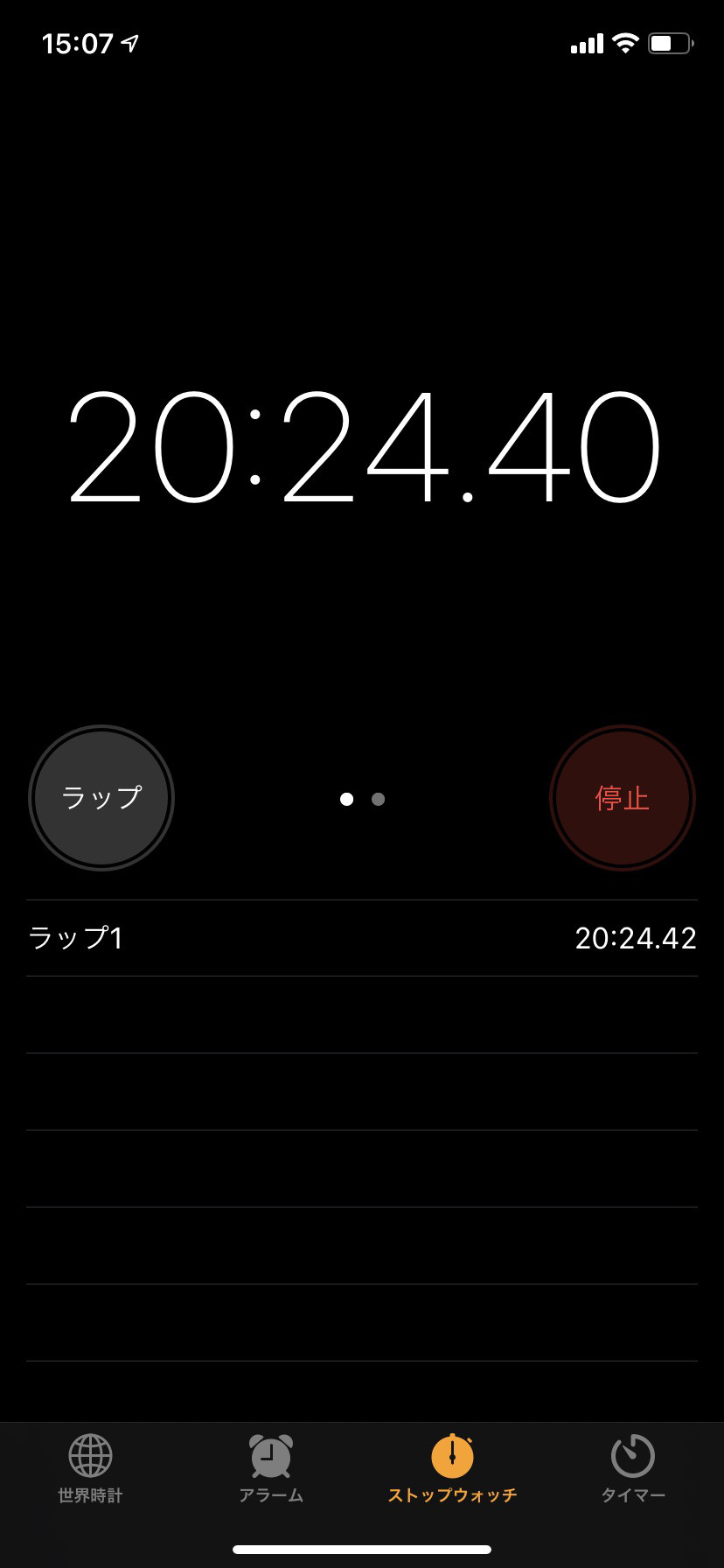Tap the page indicator dots
Viewport: 724px width, 1568px height.
[362, 799]
